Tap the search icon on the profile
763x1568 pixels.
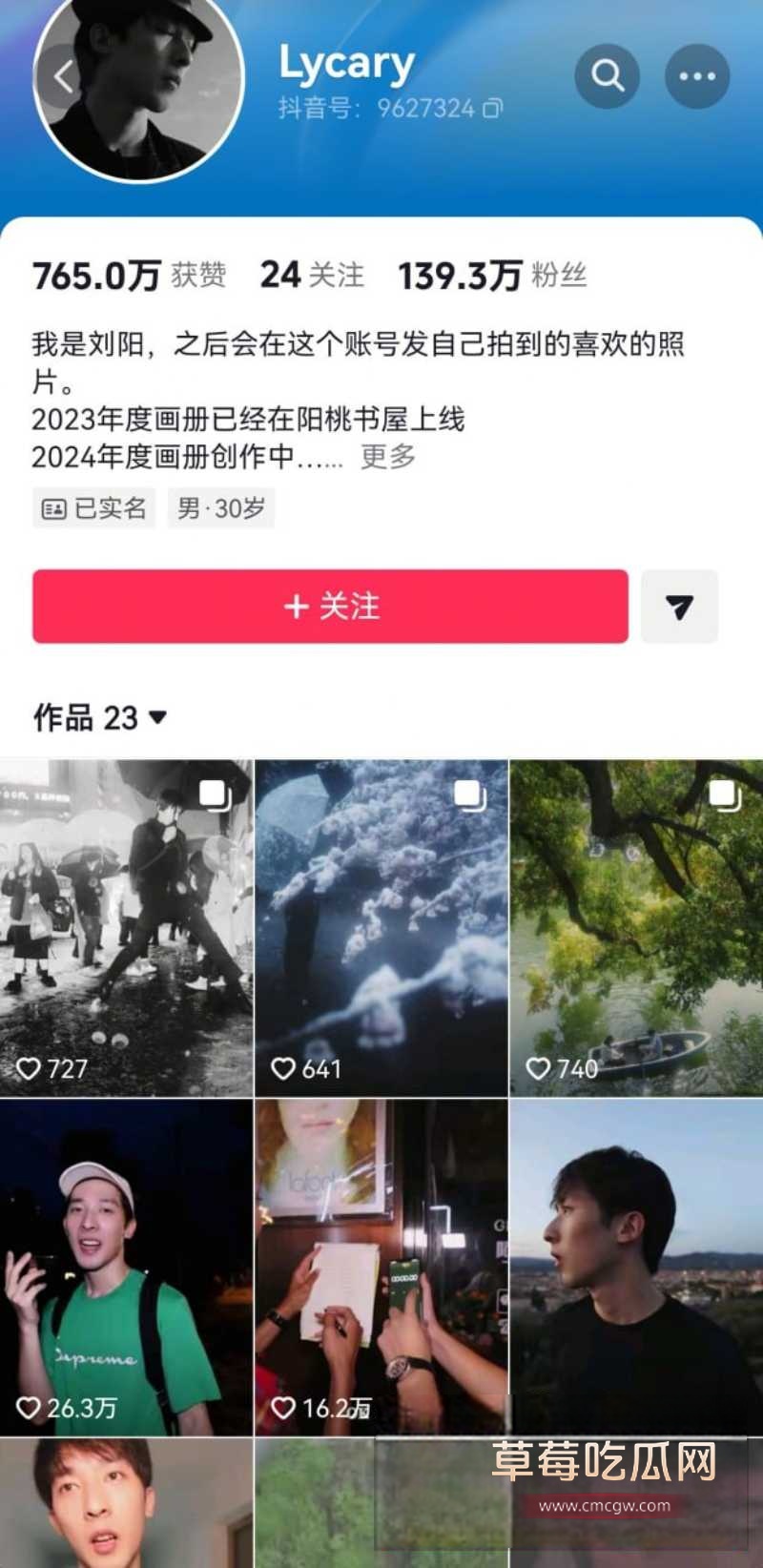(x=608, y=76)
